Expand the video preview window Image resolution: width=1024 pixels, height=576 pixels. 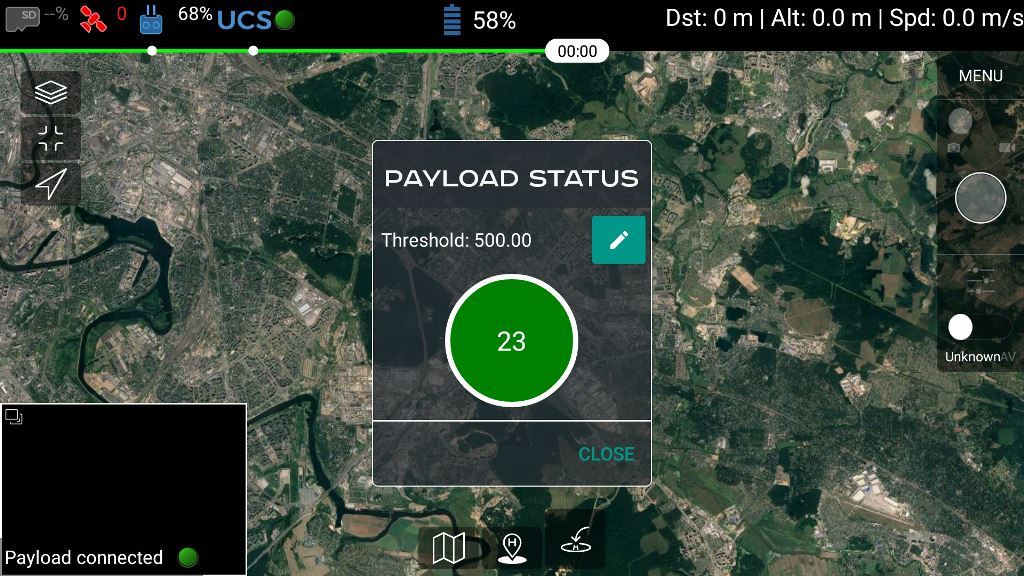[x=14, y=417]
